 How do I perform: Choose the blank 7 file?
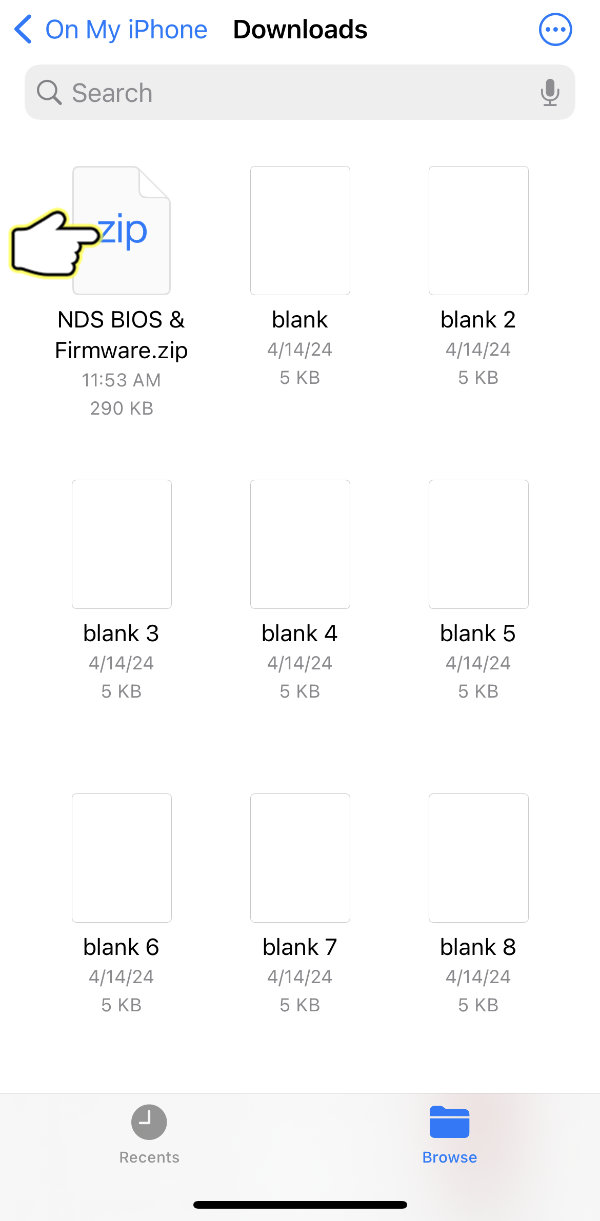point(300,858)
